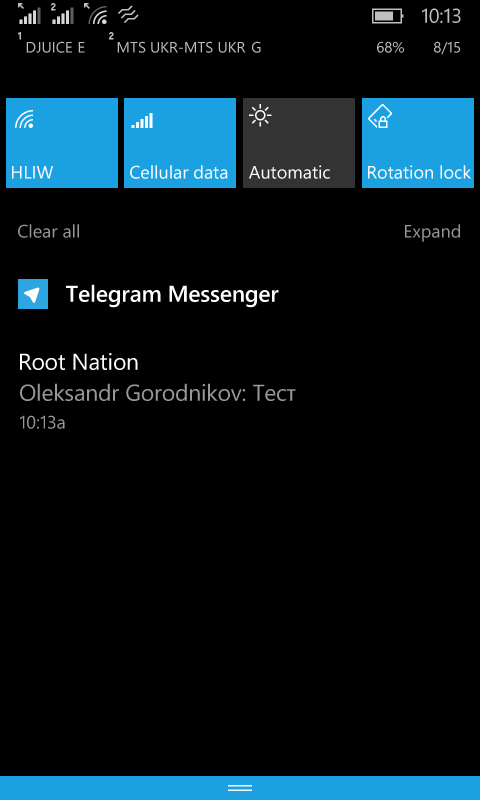
Task: Clear all notifications
Action: pos(48,232)
